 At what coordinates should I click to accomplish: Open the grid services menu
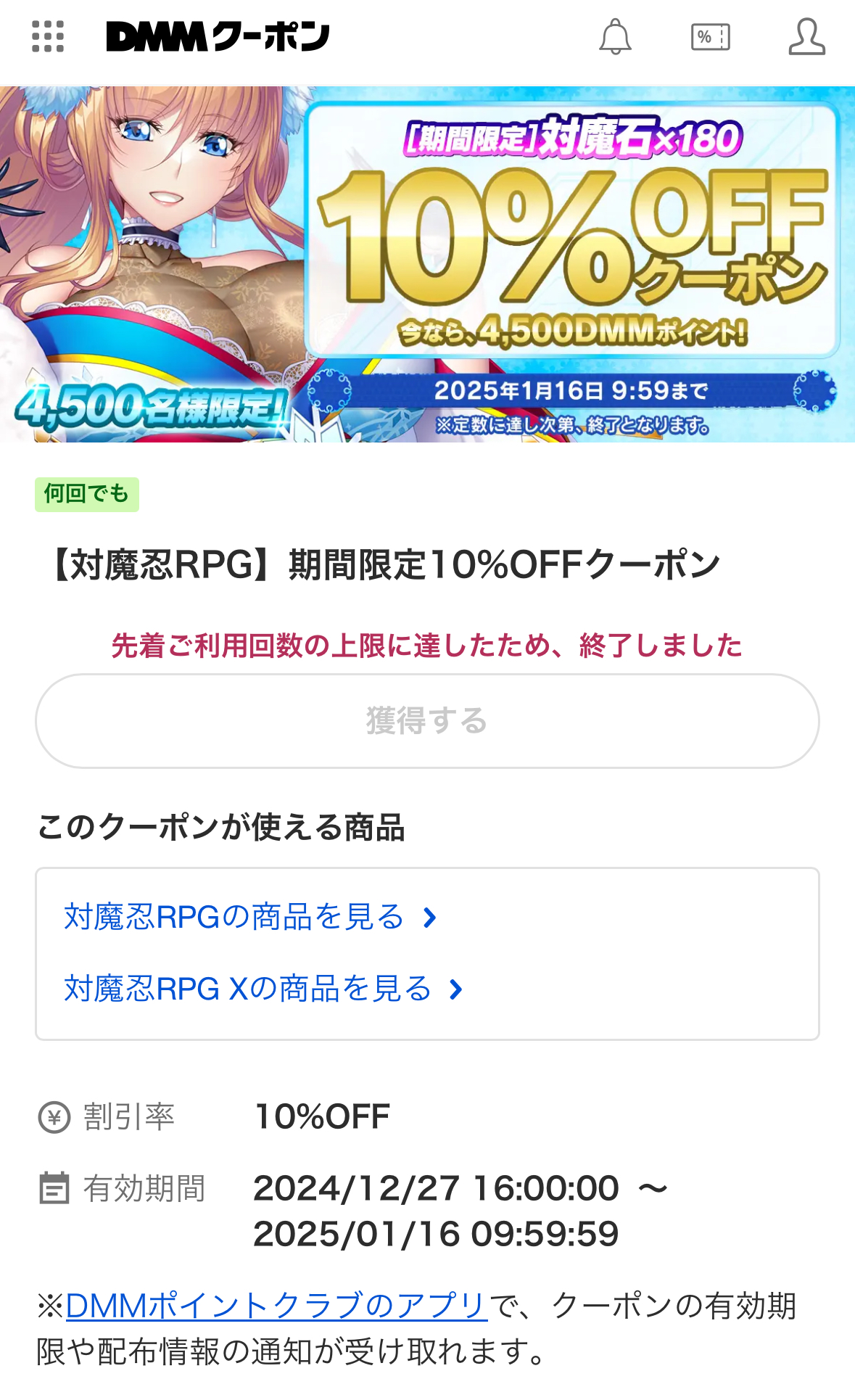(48, 37)
